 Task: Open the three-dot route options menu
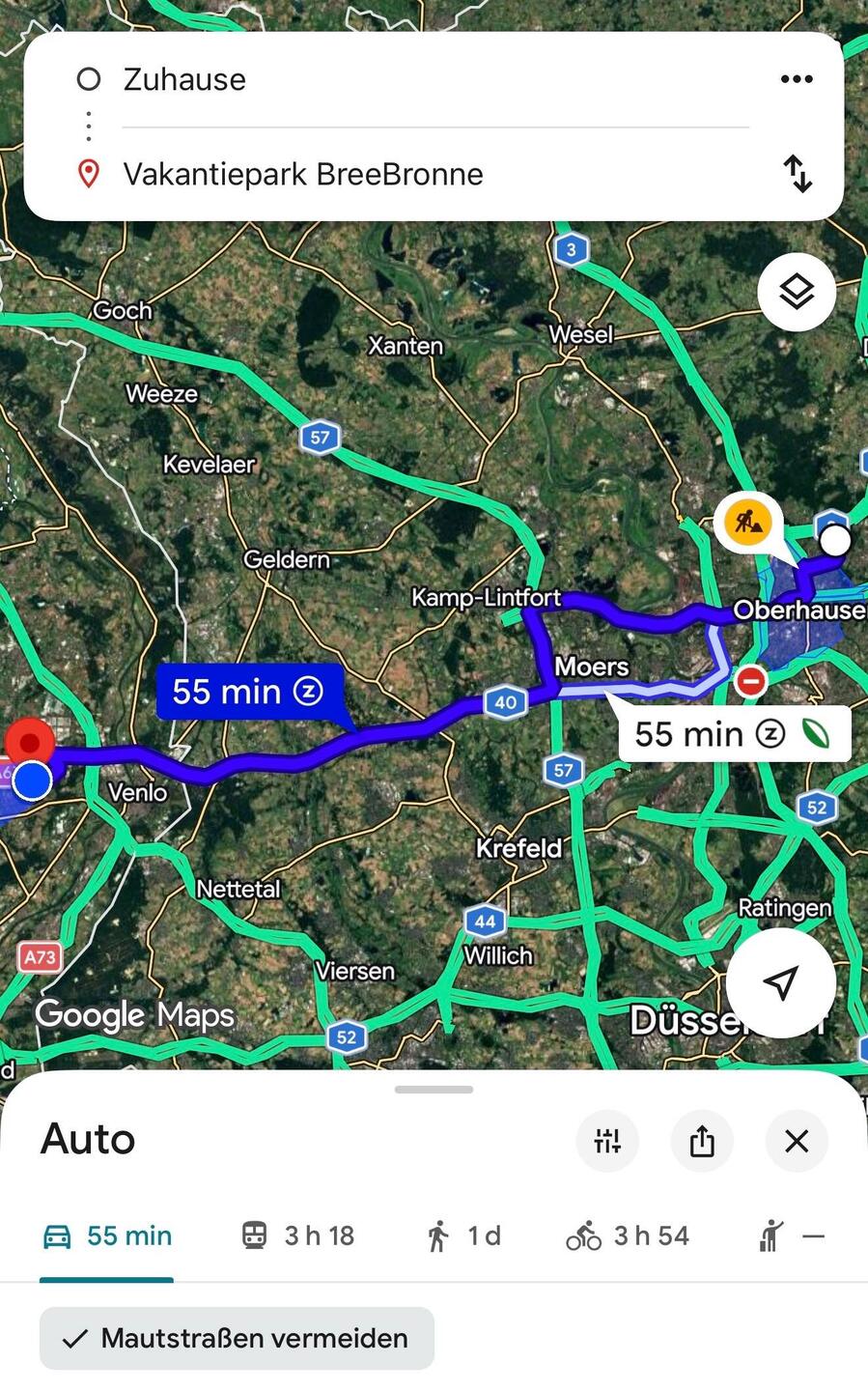[796, 79]
